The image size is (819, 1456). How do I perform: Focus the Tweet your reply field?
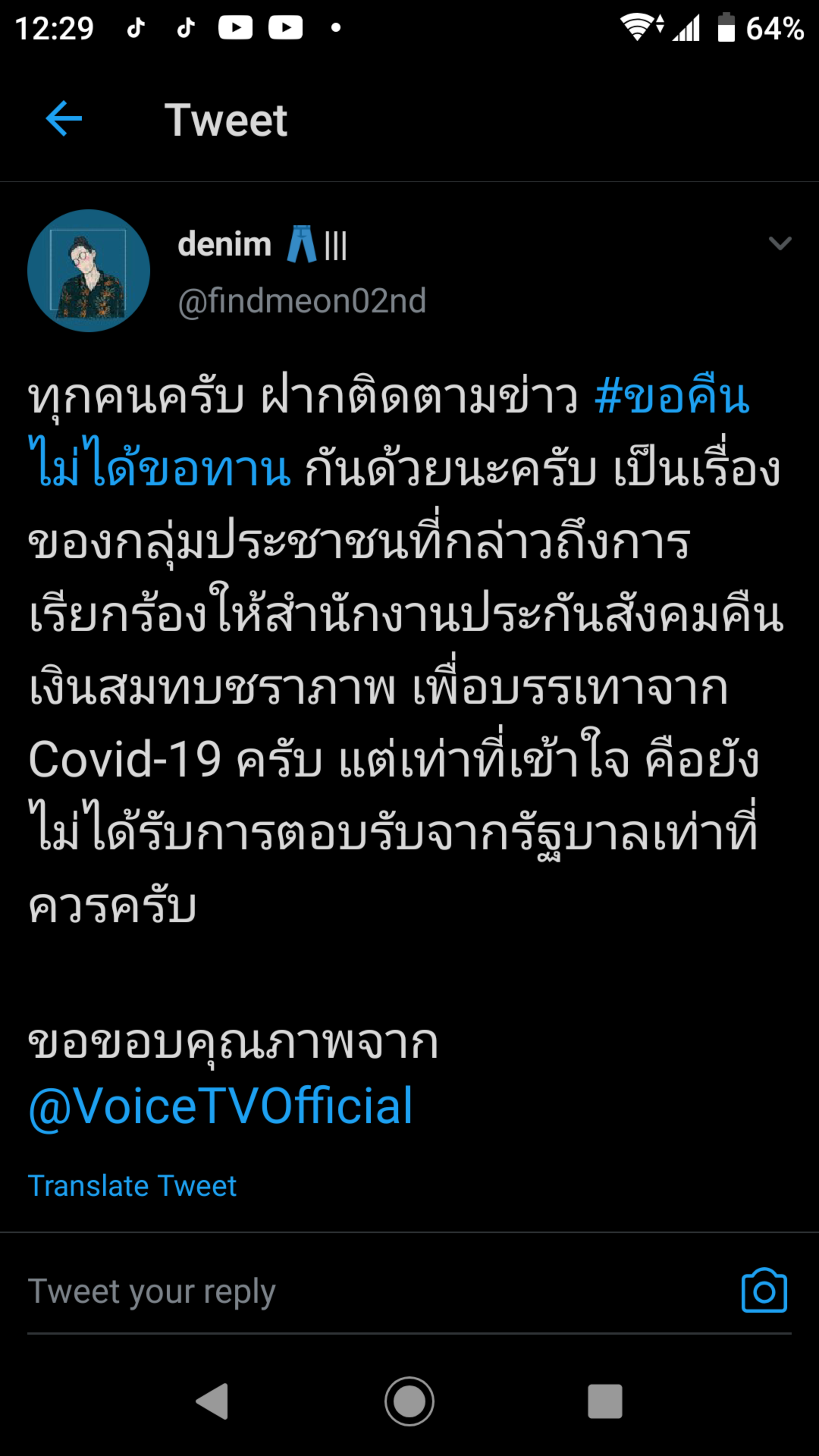coord(339,1291)
